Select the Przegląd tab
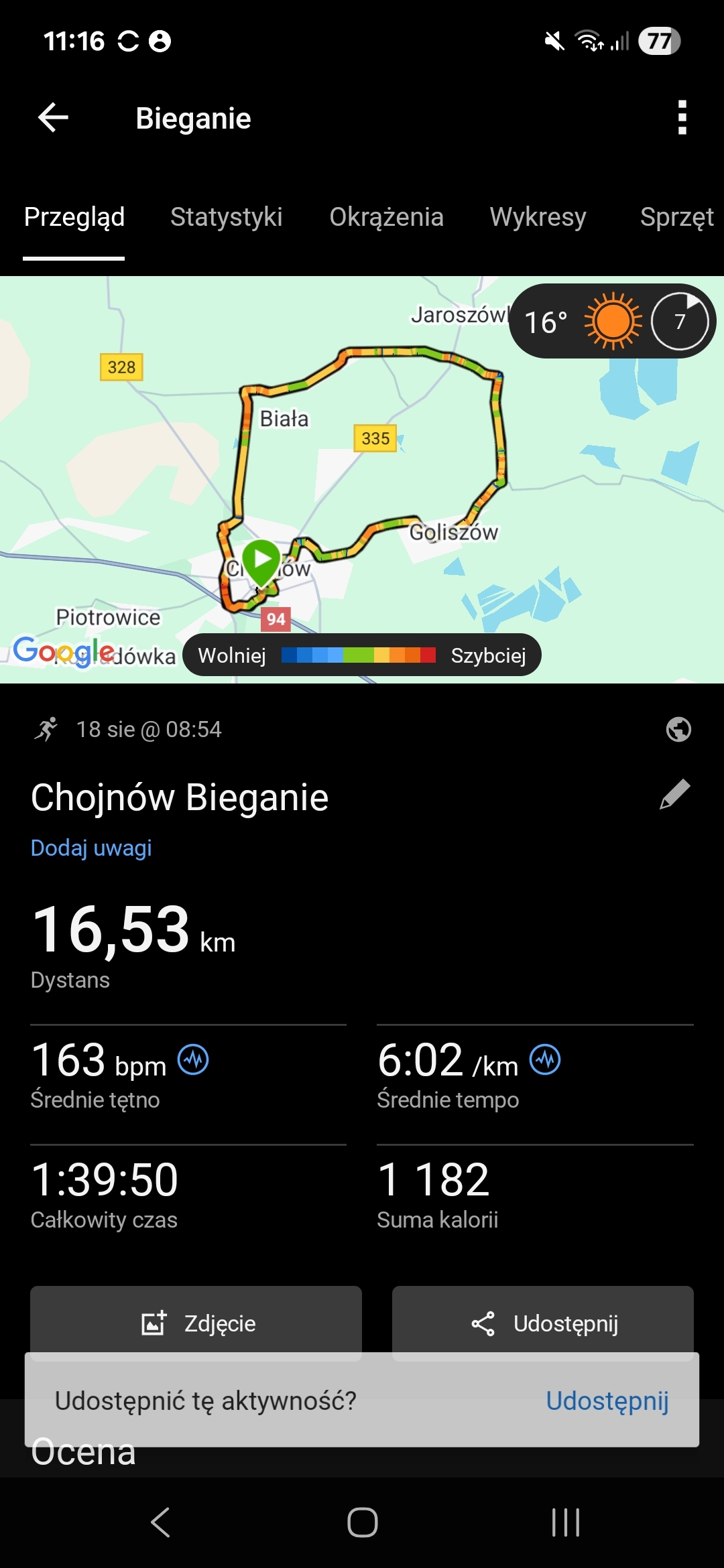The height and width of the screenshot is (1568, 724). [x=74, y=217]
